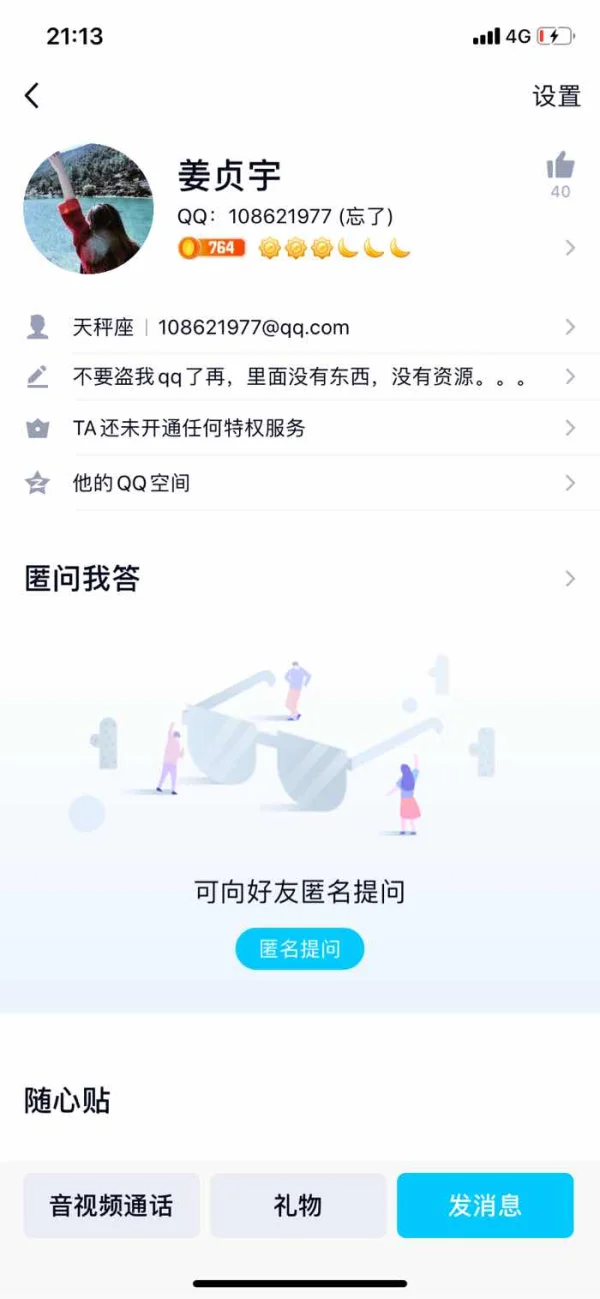Tap 发消息 to send a message
This screenshot has width=600, height=1299.
click(x=485, y=1205)
